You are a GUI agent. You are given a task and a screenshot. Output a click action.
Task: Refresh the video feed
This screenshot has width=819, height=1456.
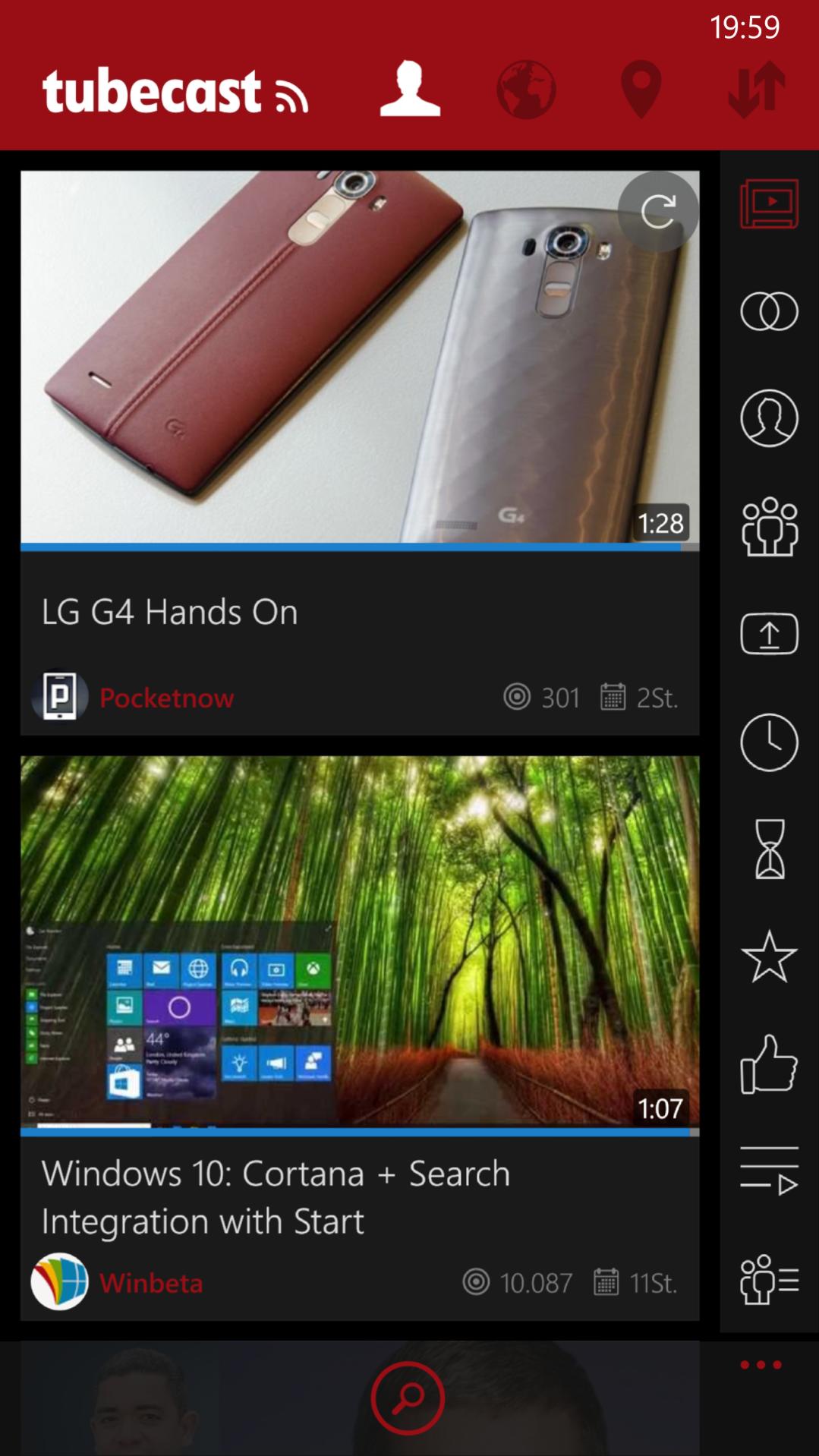point(658,212)
